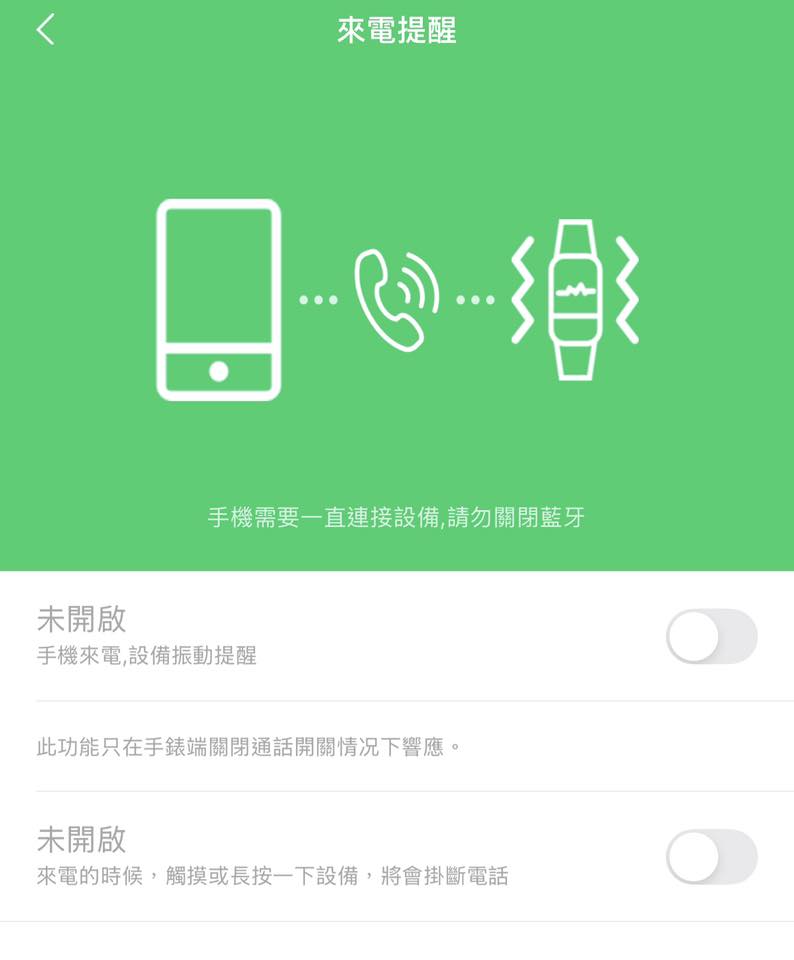Screen dimensions: 794x960
Task: Turn on the touch-to-hang-up call switch
Action: [x=711, y=857]
